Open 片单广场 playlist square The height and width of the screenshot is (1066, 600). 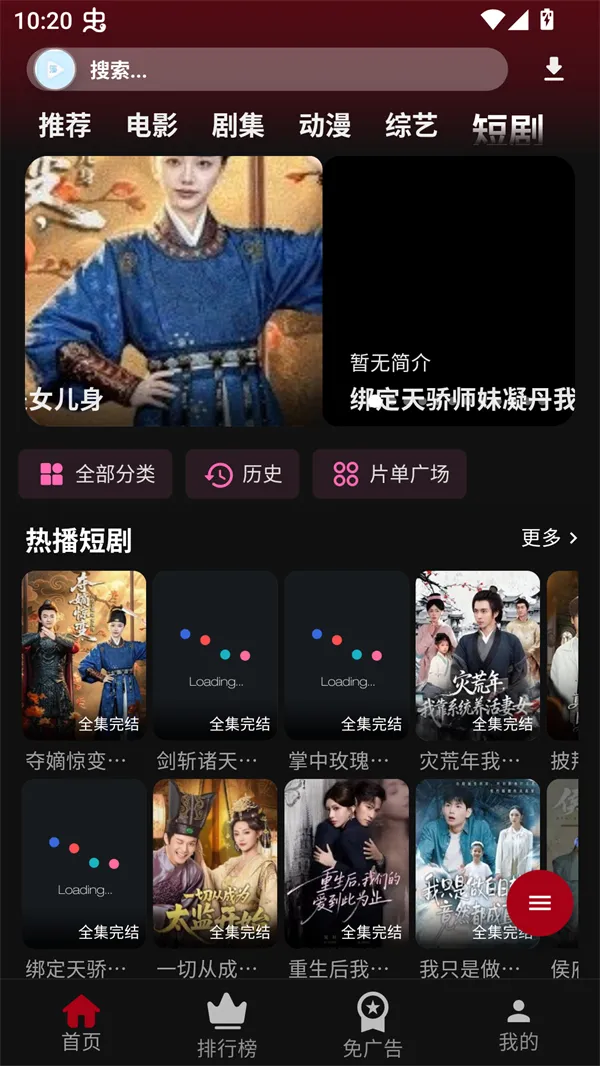point(390,474)
